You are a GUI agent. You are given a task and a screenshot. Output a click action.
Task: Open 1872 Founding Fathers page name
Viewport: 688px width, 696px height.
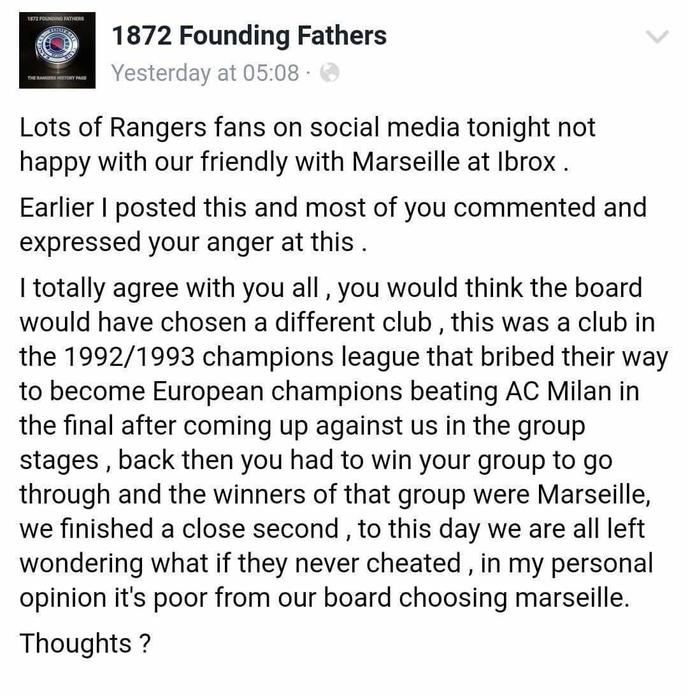[x=248, y=37]
